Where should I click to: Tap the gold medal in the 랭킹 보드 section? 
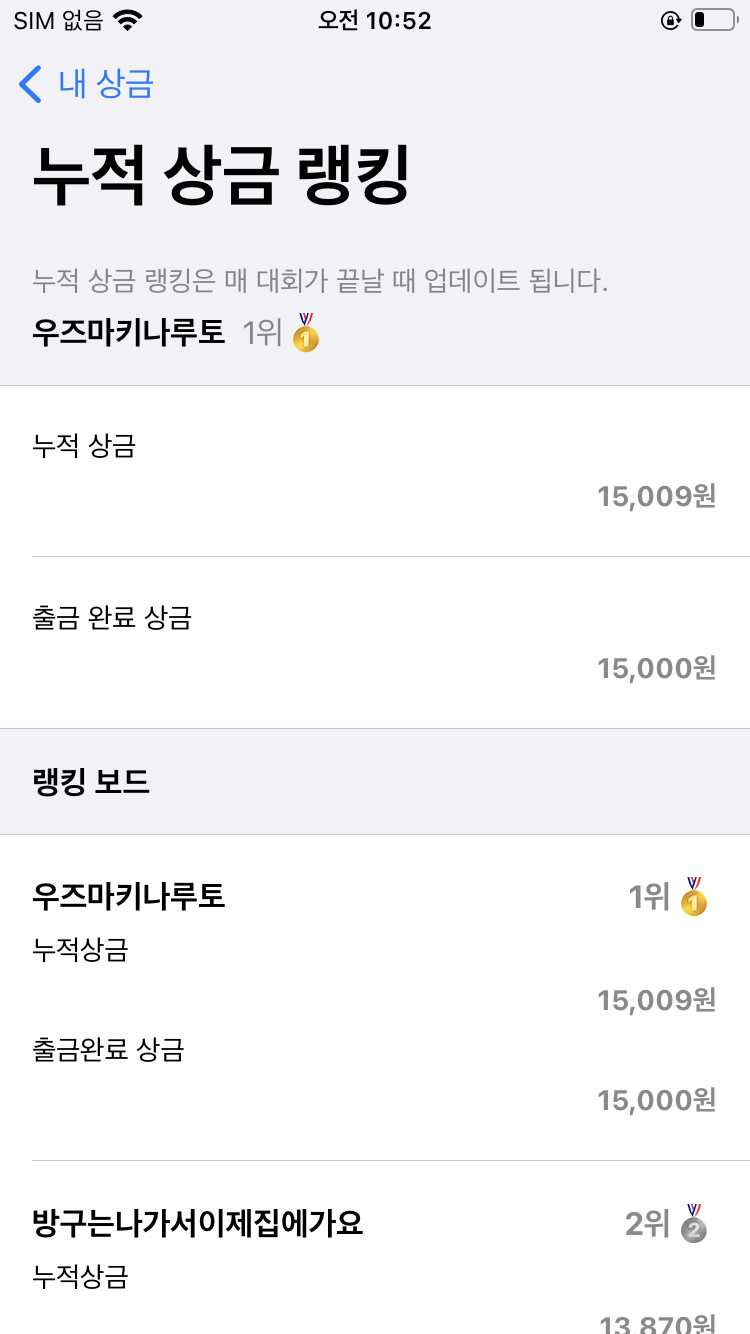tap(698, 897)
